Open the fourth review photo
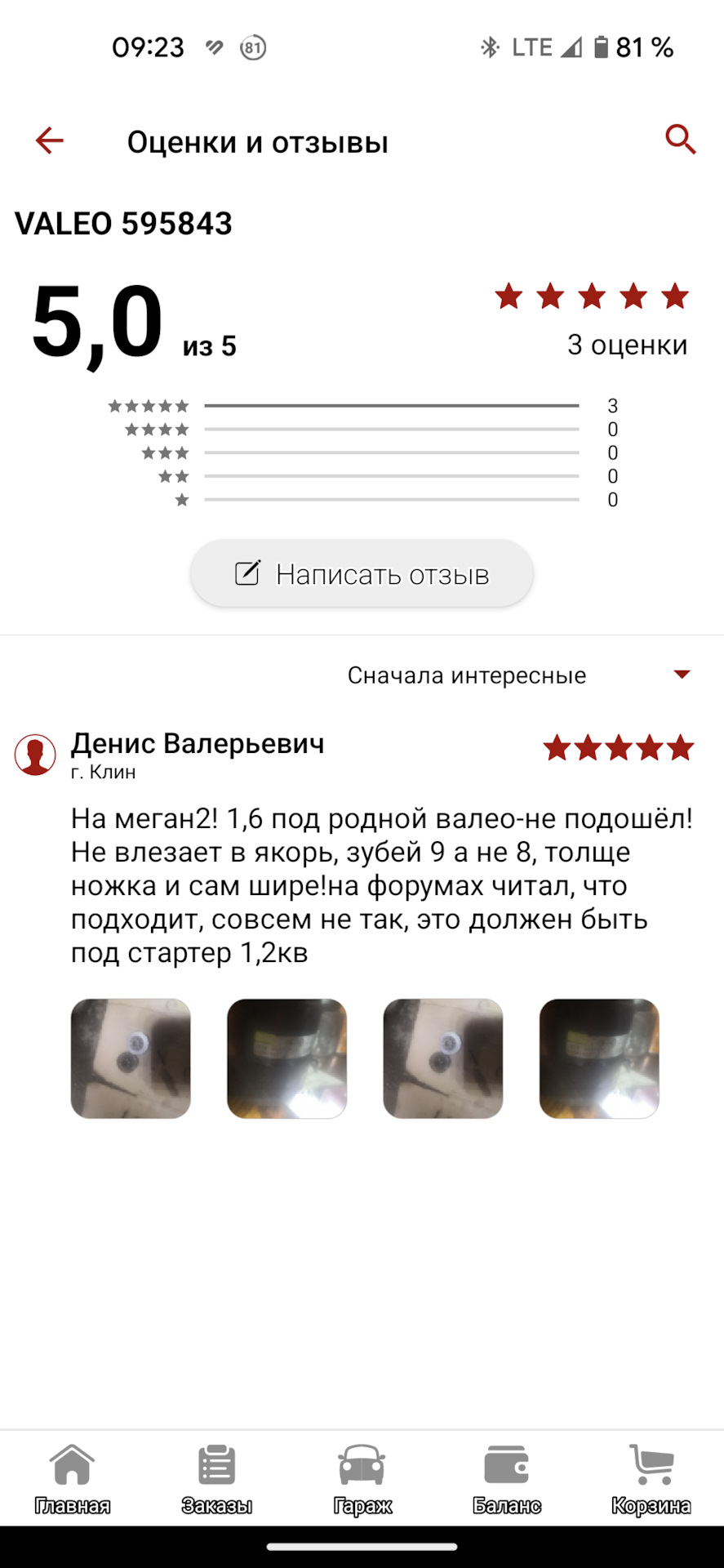The image size is (724, 1568). 599,1058
